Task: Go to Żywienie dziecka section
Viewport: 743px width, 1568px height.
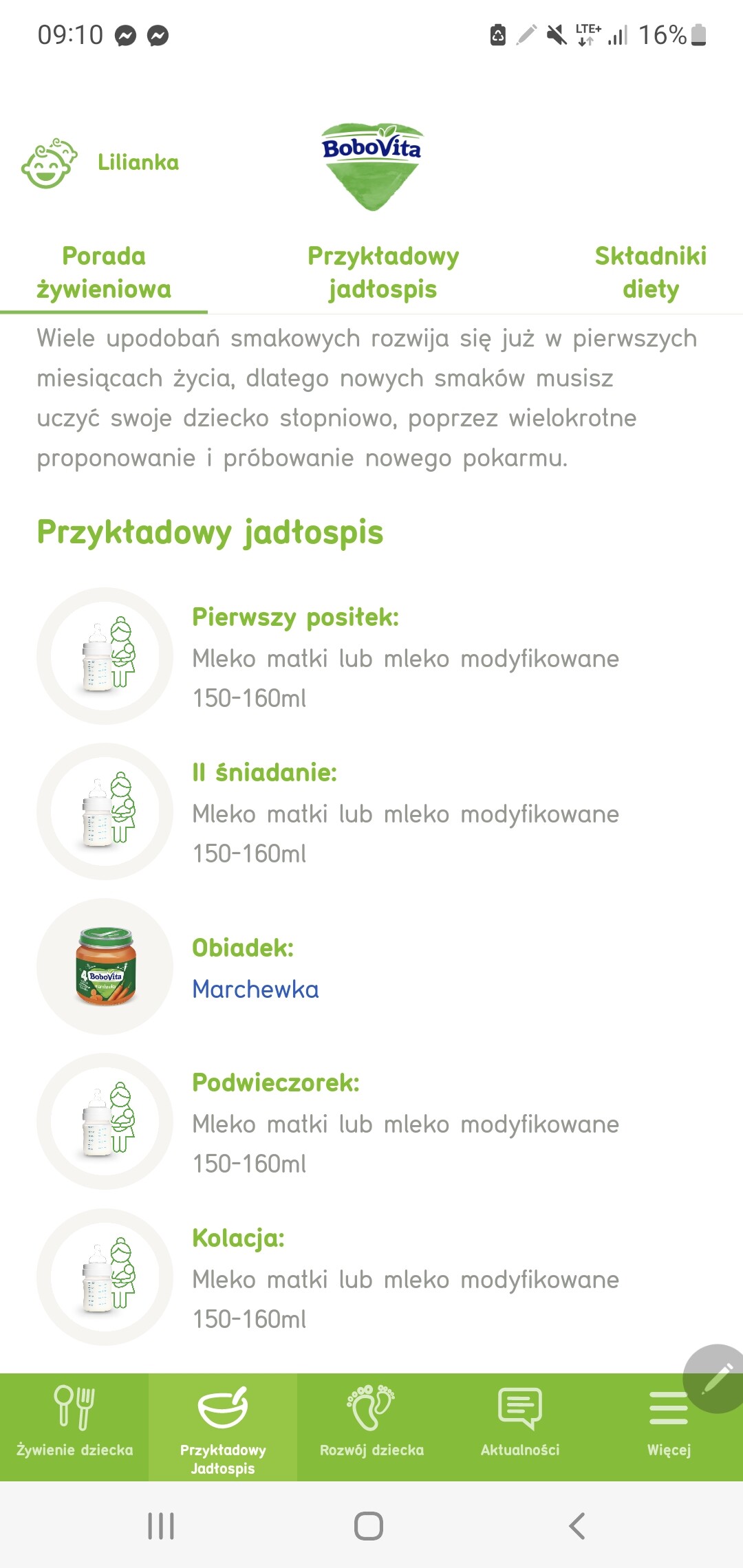Action: pyautogui.click(x=74, y=1427)
